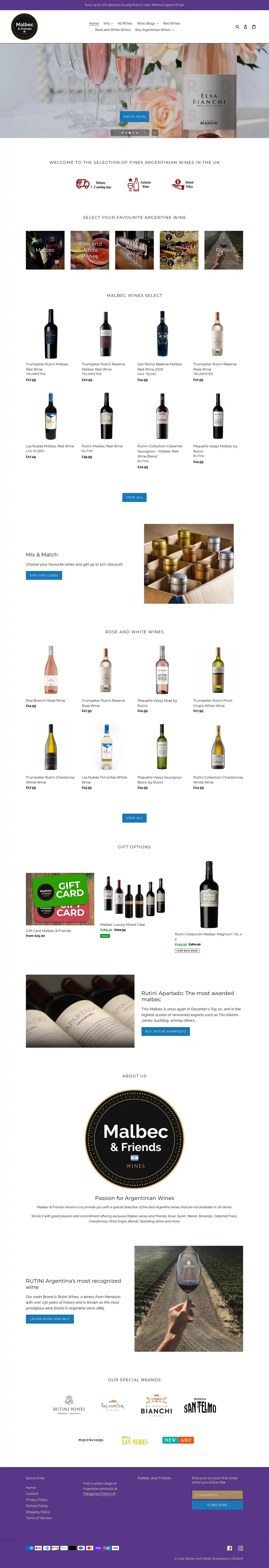
Task: Enter email in the subscribe field
Action: 217,1495
